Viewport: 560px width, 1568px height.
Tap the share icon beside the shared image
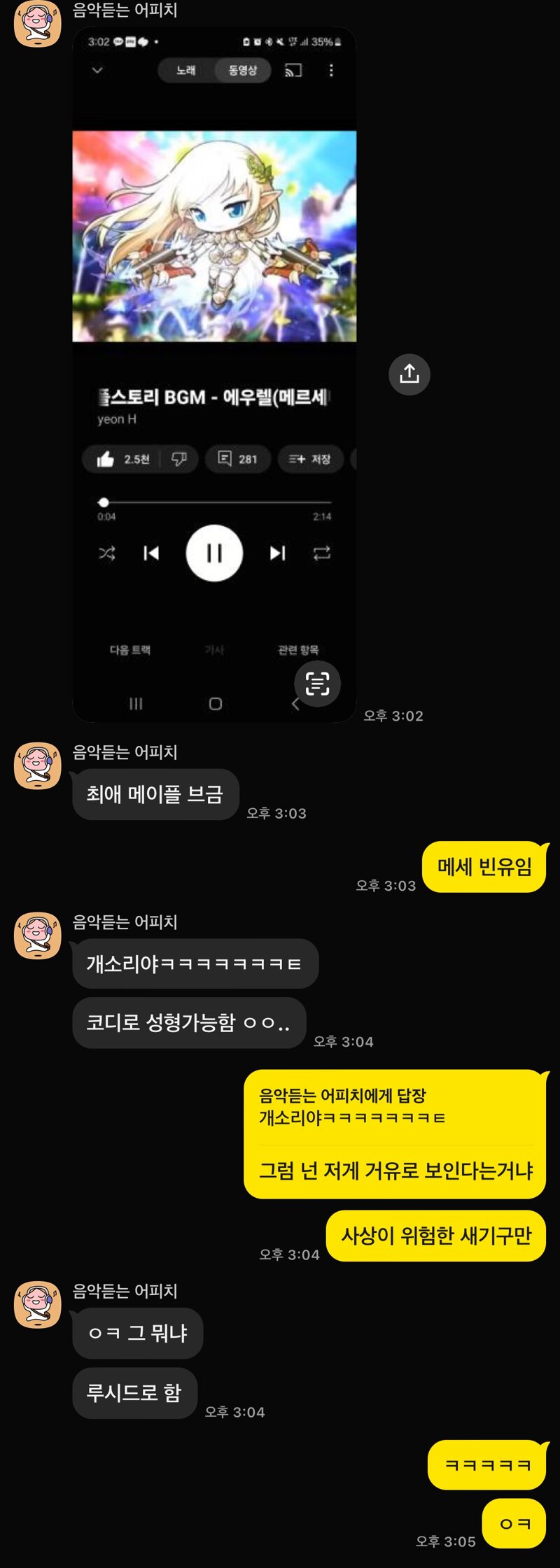pyautogui.click(x=409, y=374)
